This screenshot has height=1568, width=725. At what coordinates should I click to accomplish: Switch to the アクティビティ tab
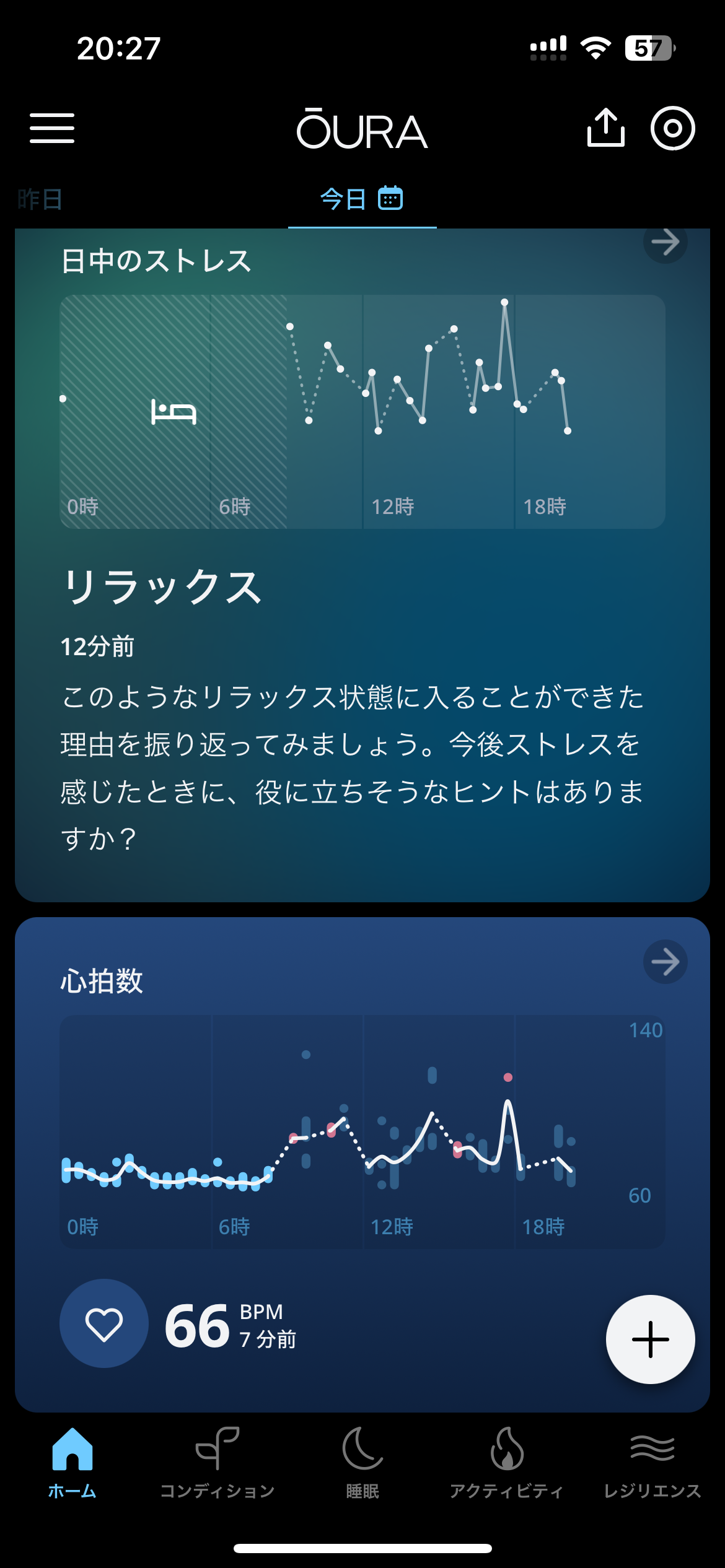(x=507, y=1463)
